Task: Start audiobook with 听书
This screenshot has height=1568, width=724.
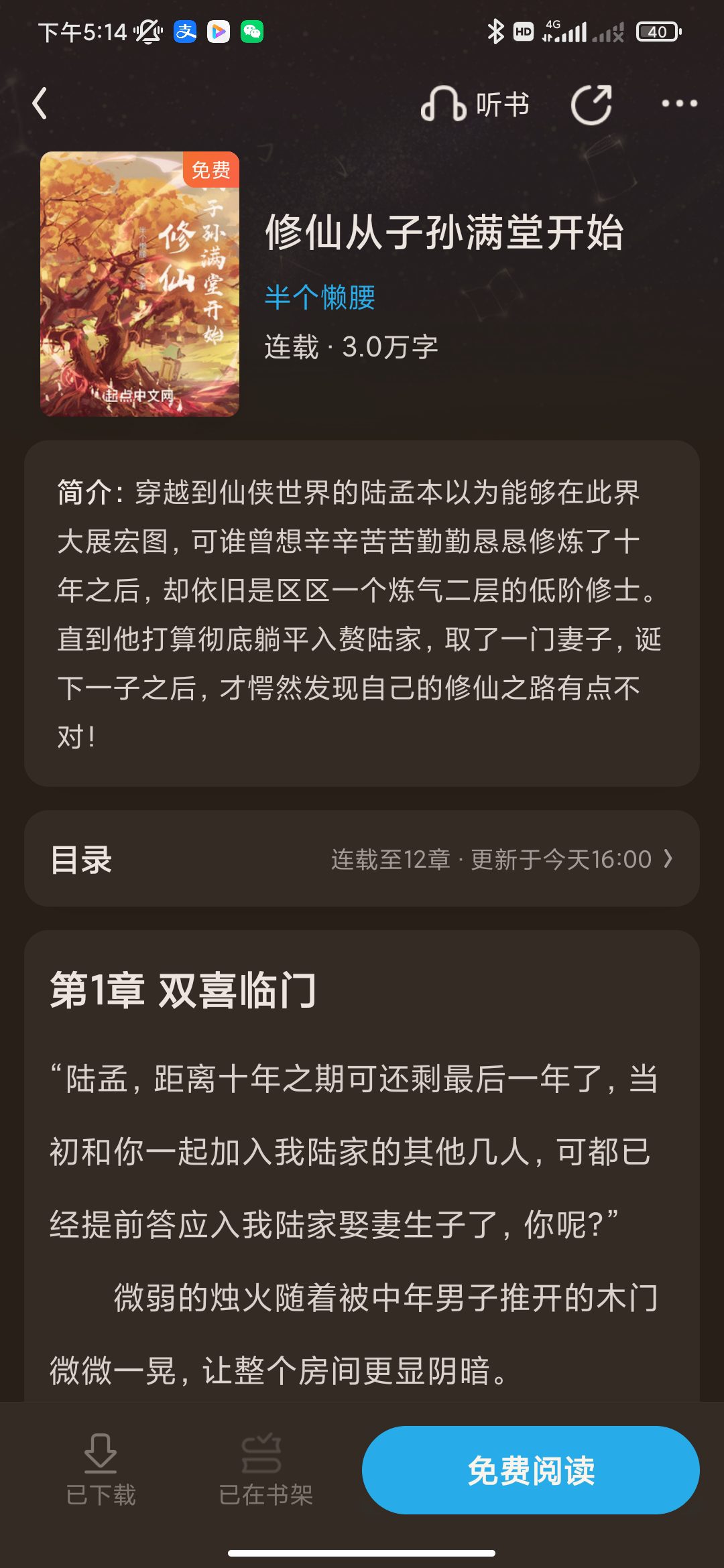Action: coord(475,105)
